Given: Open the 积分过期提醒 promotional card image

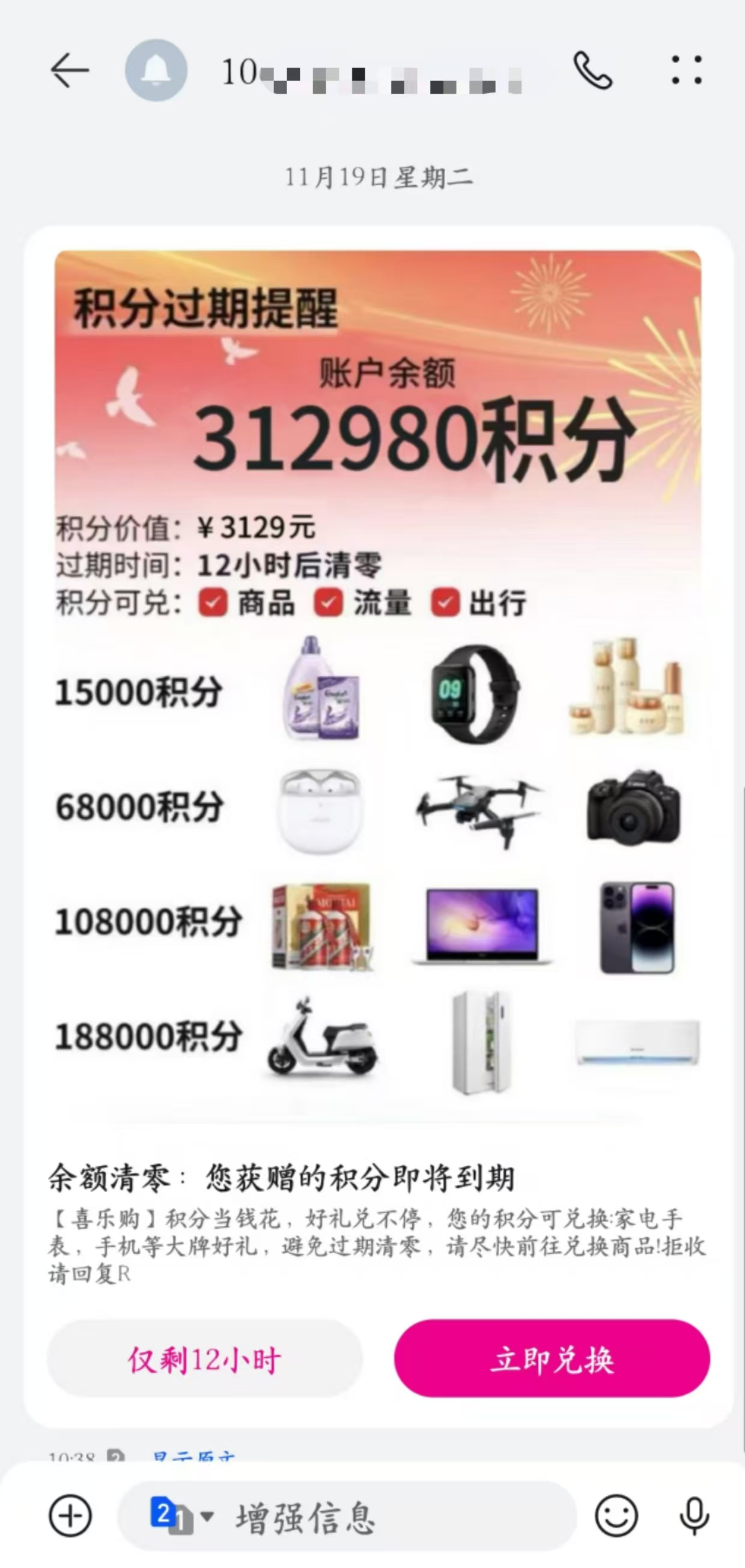Looking at the screenshot, I should pos(378,670).
